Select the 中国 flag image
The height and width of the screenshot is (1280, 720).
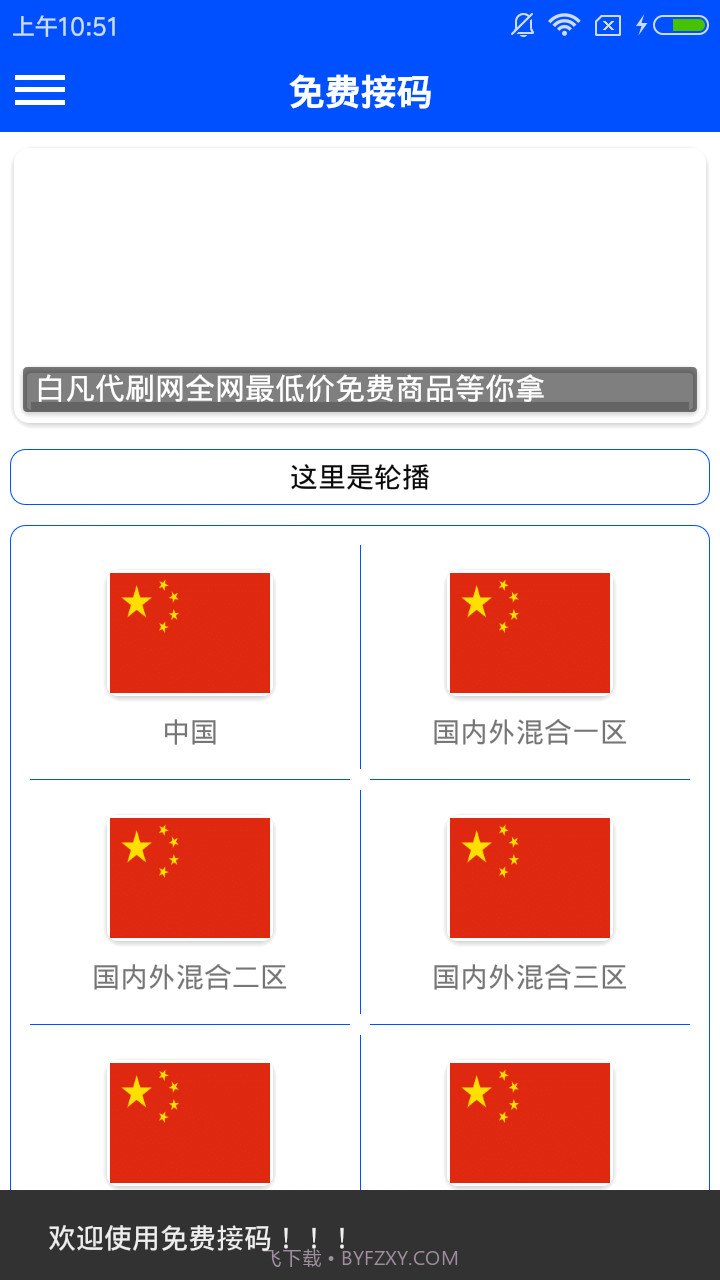click(189, 632)
